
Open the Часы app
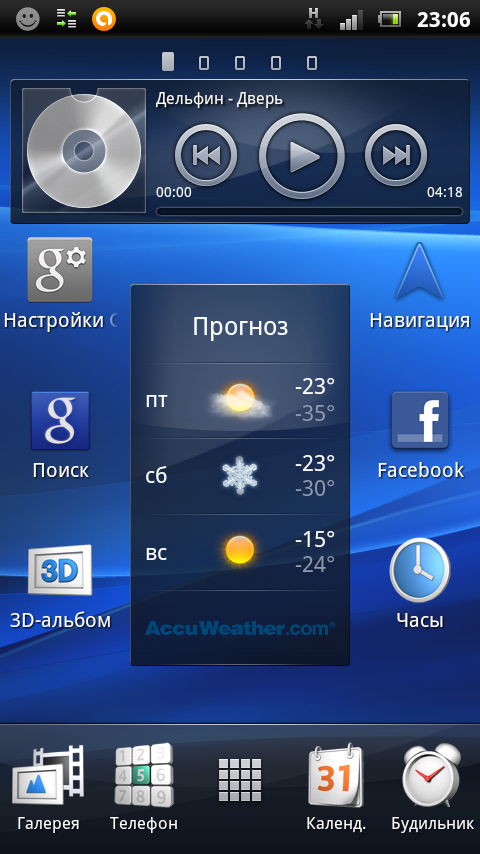[x=420, y=584]
